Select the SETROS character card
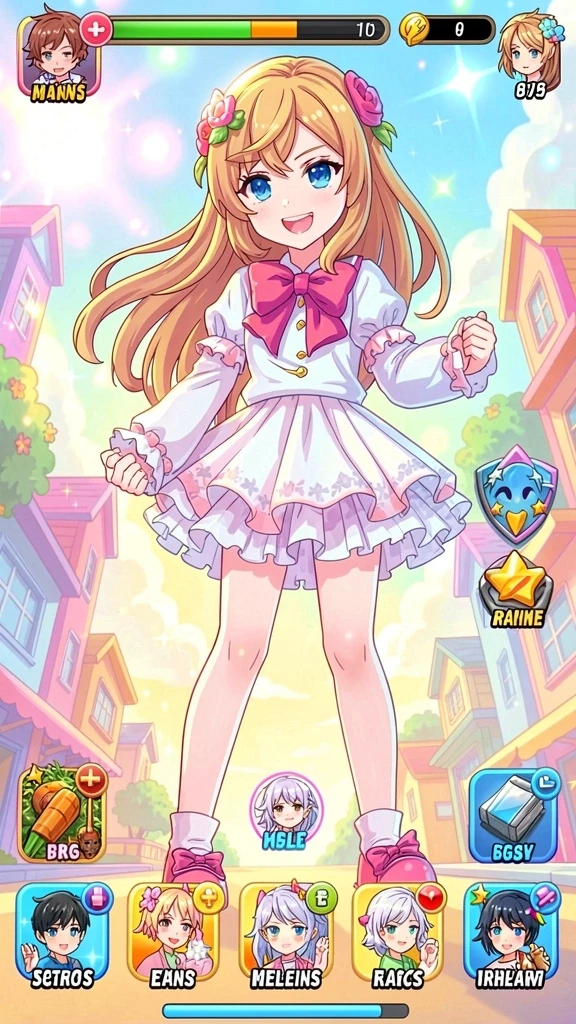This screenshot has height=1024, width=576. (63, 936)
